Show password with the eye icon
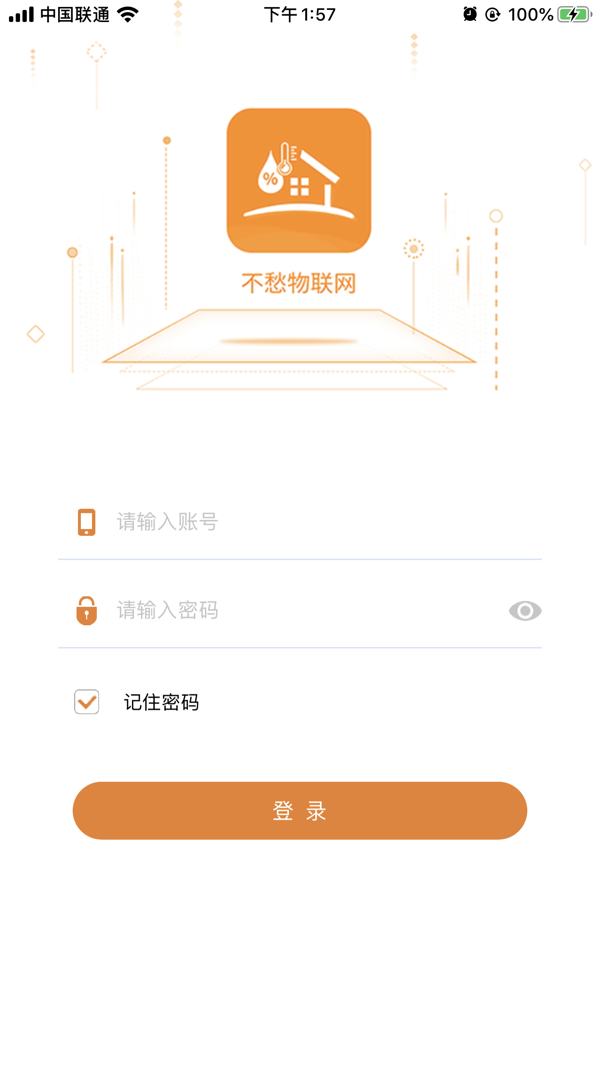 click(525, 611)
